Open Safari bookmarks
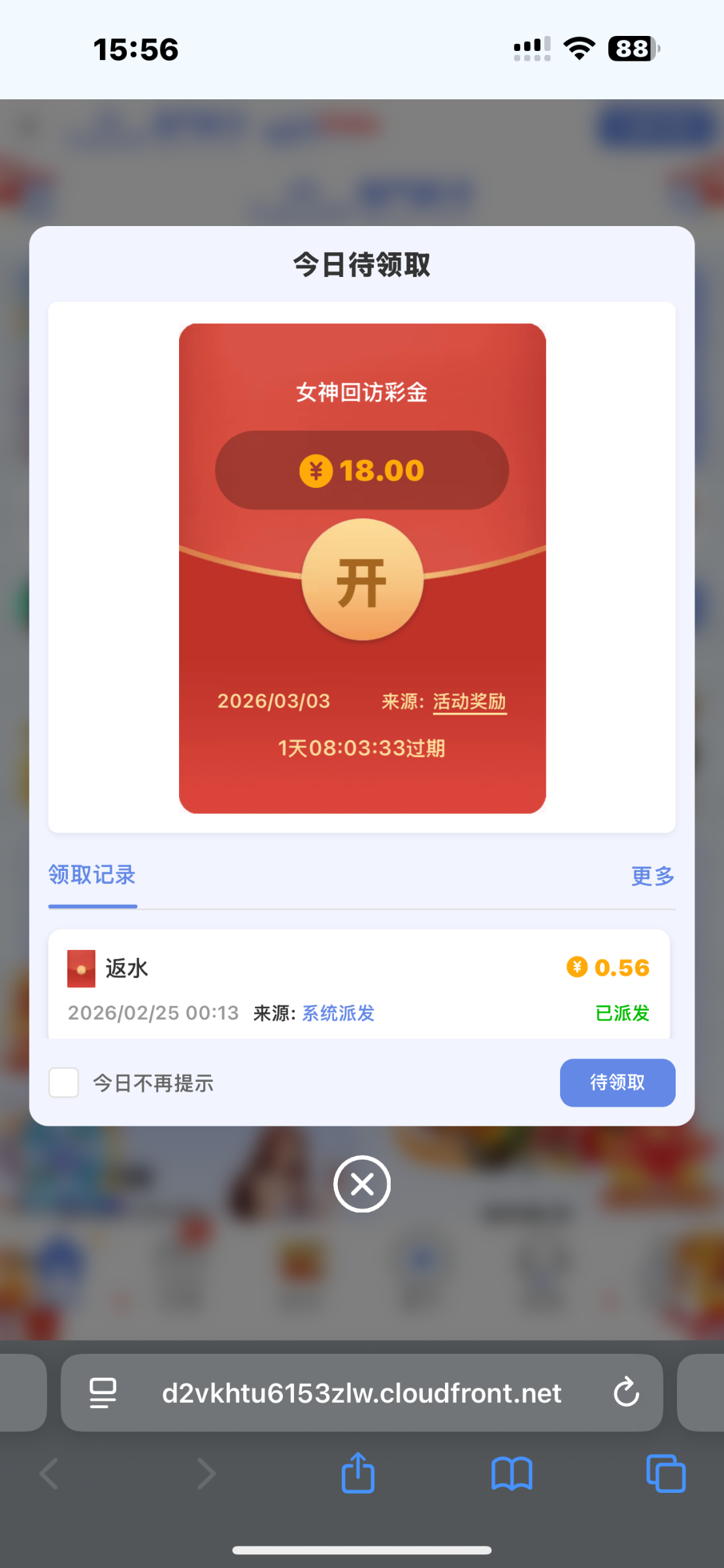The width and height of the screenshot is (724, 1568). coord(512,1474)
